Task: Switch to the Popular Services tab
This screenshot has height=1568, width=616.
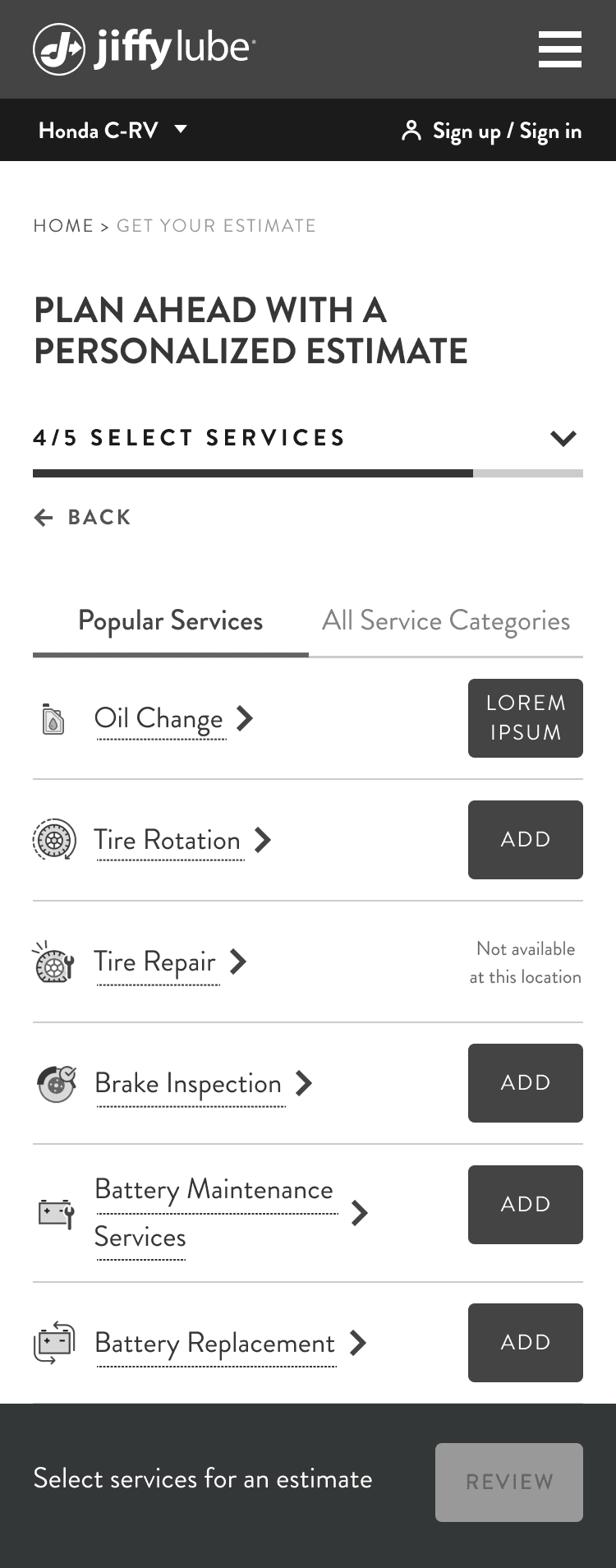Action: [171, 621]
